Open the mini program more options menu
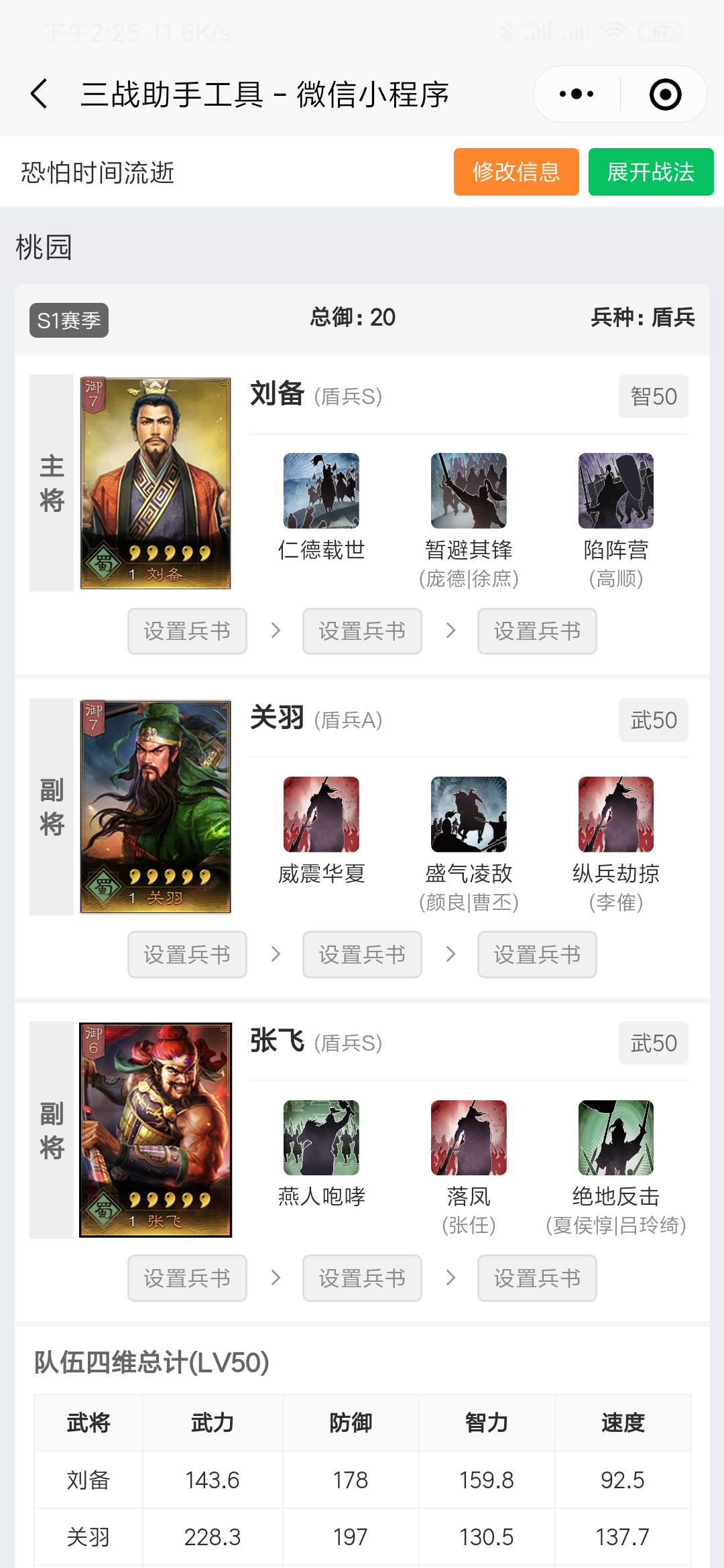Image resolution: width=724 pixels, height=1568 pixels. coord(577,94)
